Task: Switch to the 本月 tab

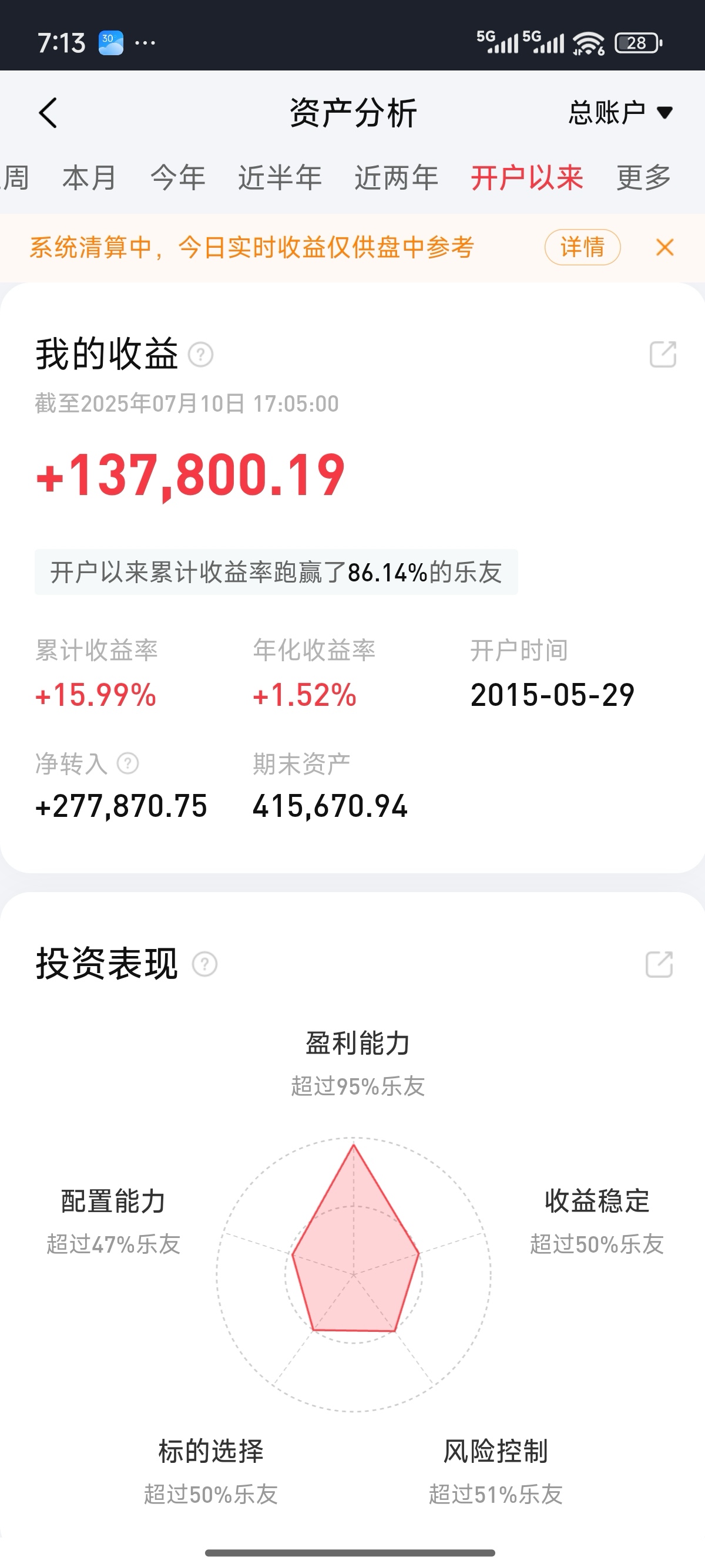Action: (x=89, y=178)
